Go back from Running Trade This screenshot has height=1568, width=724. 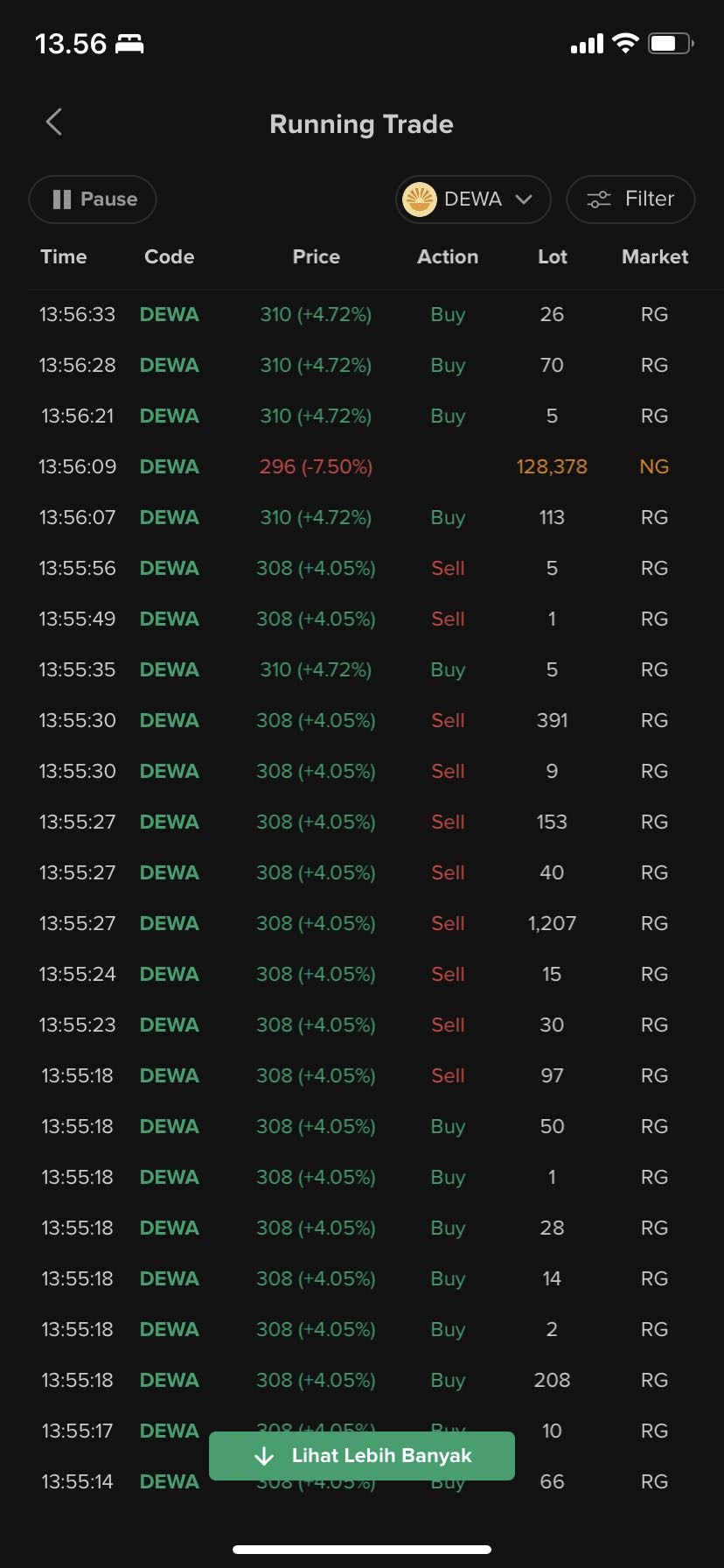pyautogui.click(x=54, y=122)
